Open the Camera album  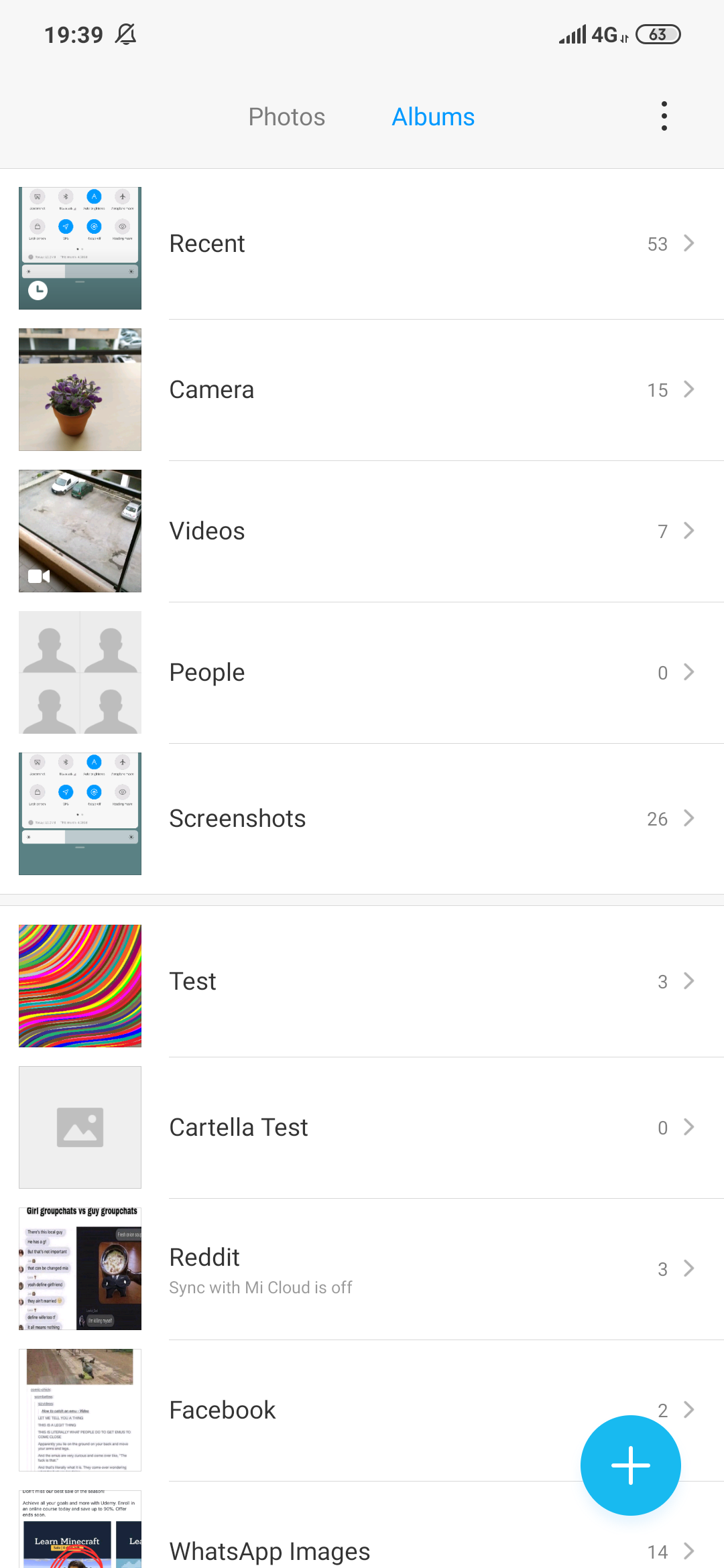tap(362, 390)
